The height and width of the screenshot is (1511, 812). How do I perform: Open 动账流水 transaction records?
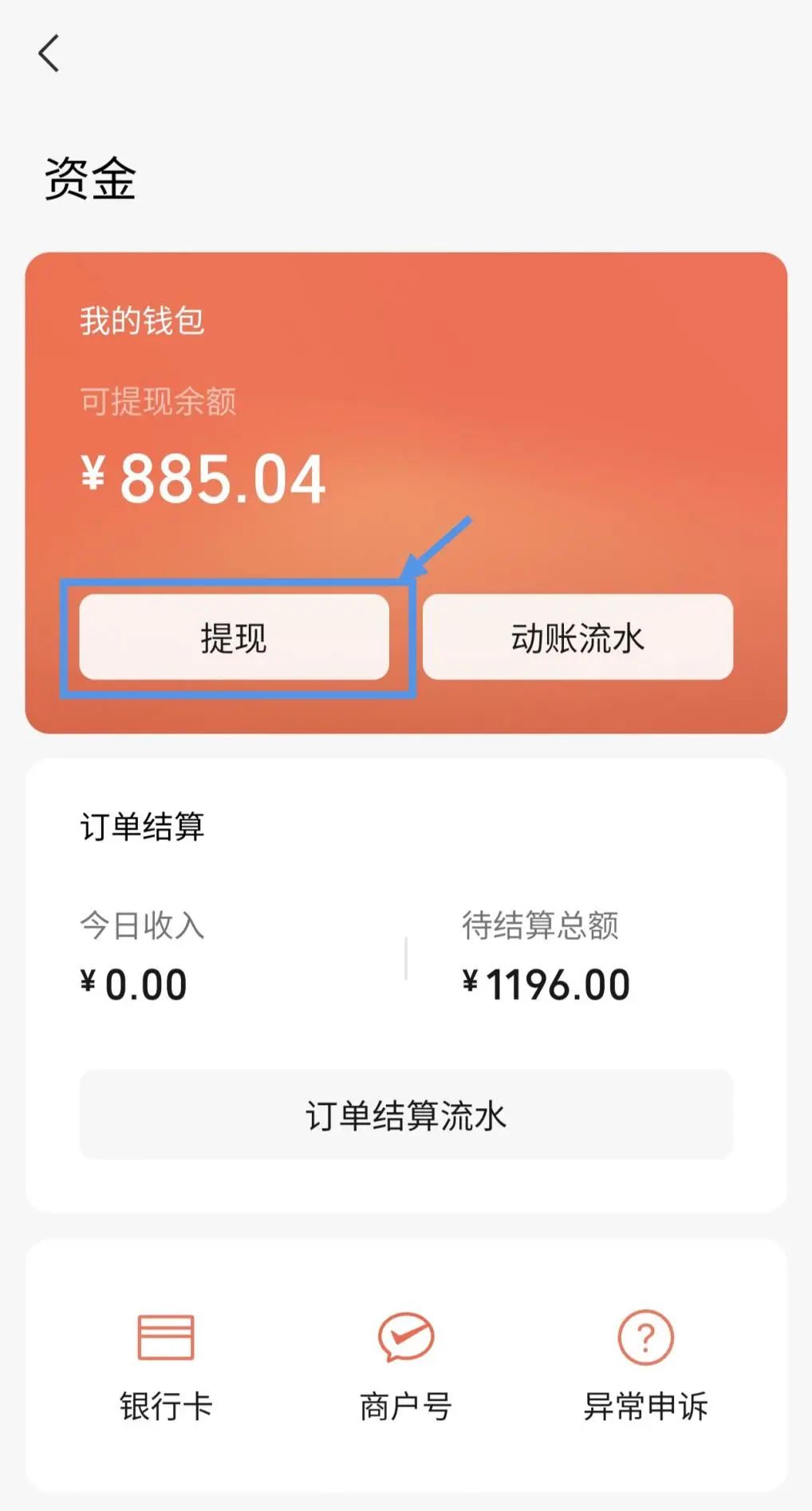577,637
